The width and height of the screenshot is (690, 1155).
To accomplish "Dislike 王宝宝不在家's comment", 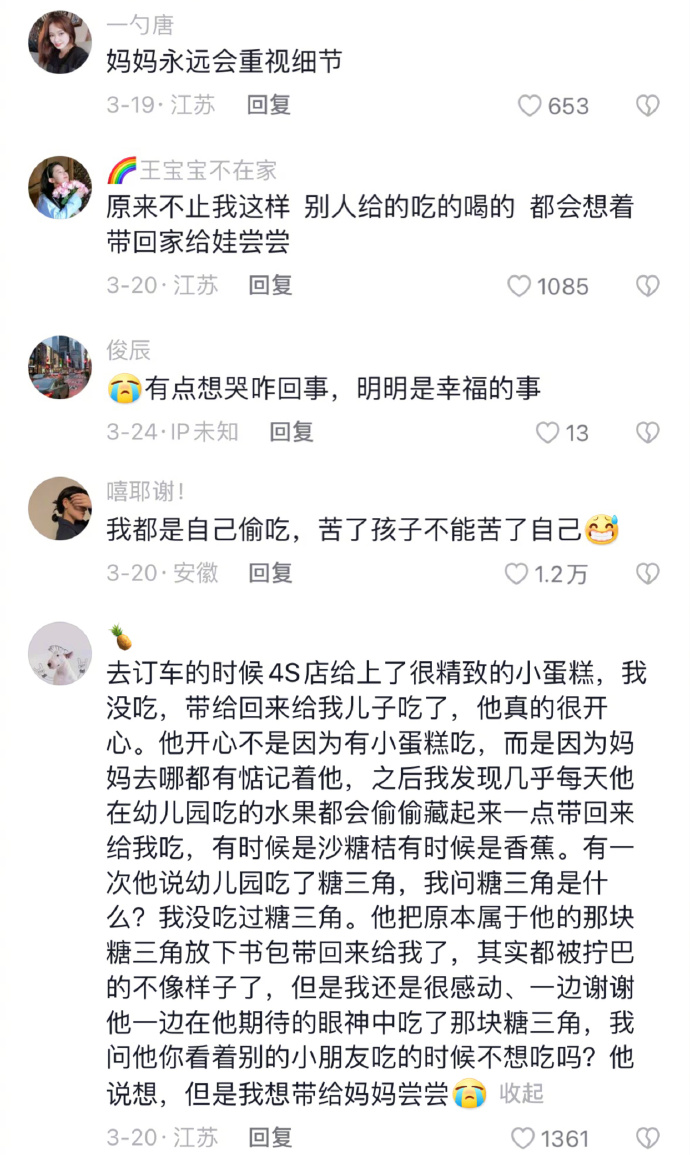I will coord(648,286).
